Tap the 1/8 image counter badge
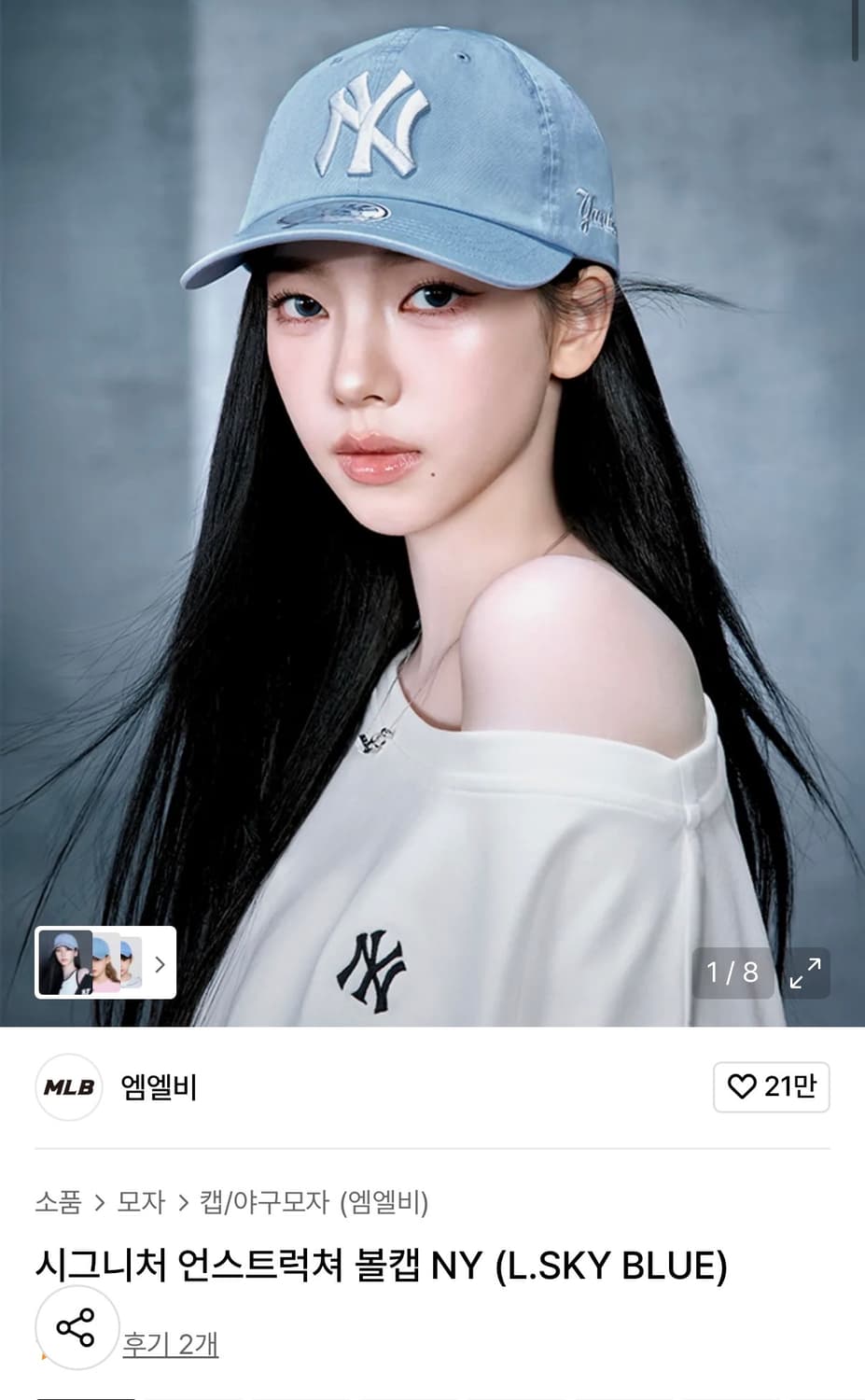 732,974
